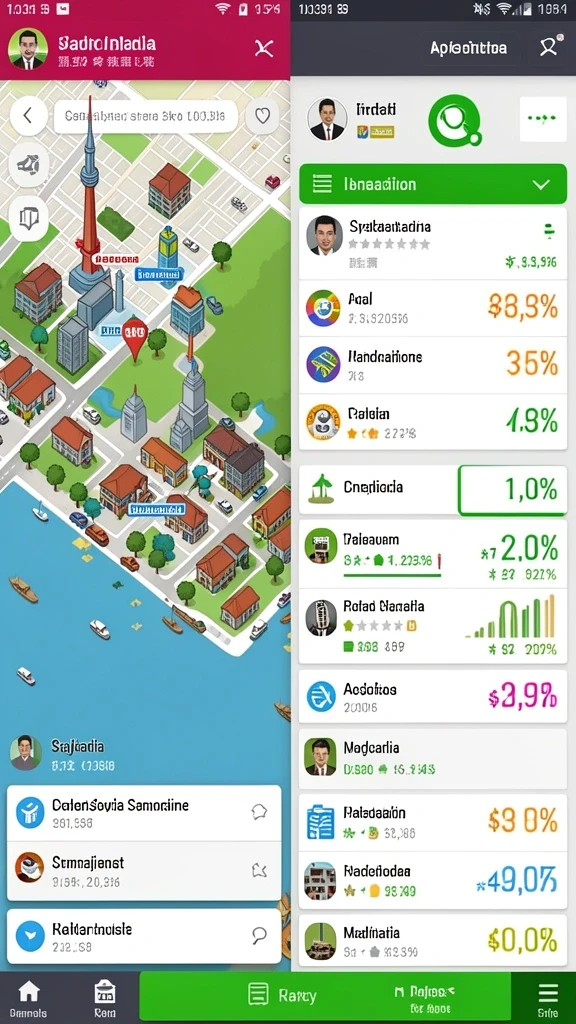
Task: Open the Aal row showing 88,3%
Action: coord(432,308)
